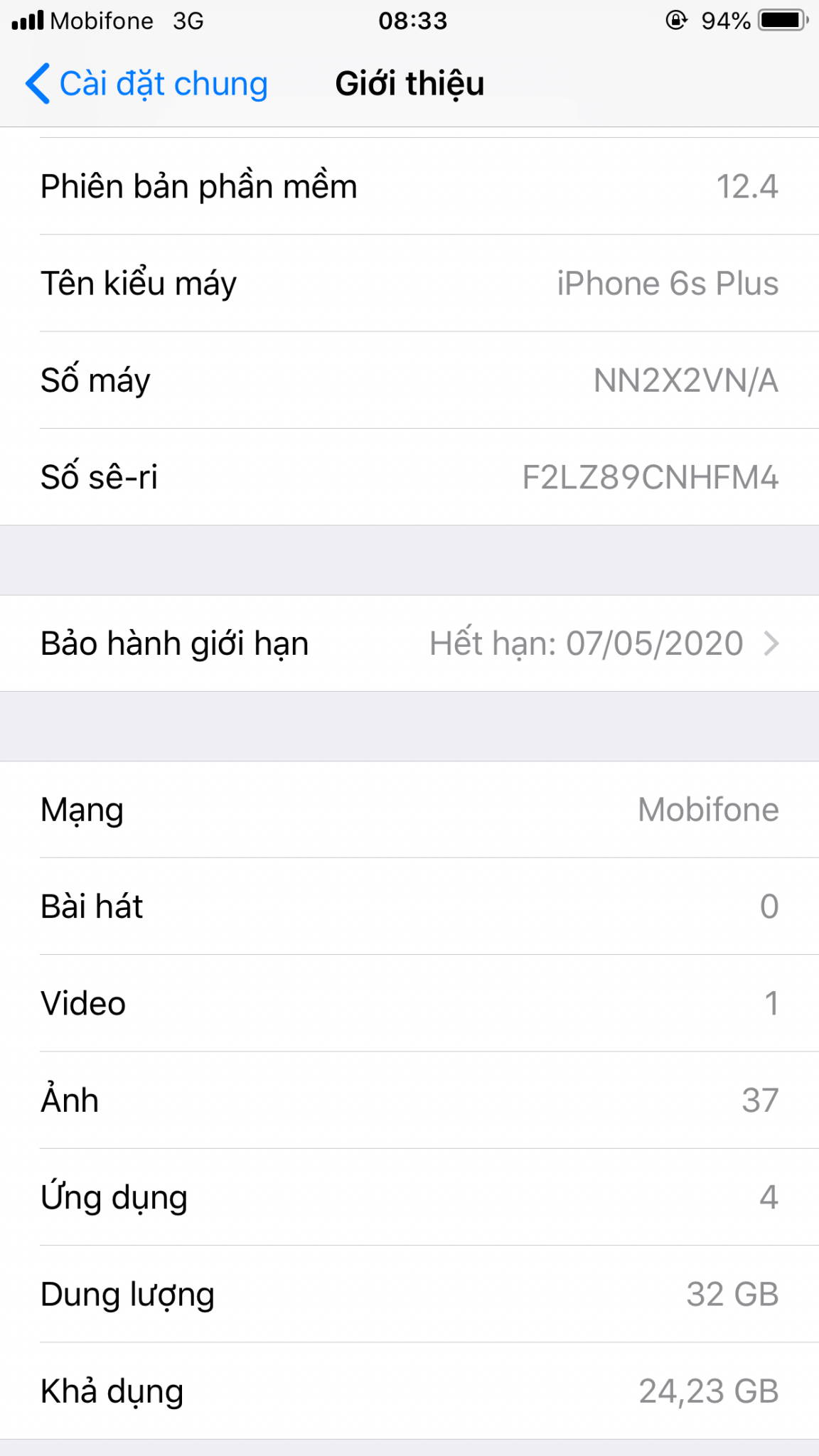
Task: Open Bảo hành giới hạn details
Action: (409, 643)
